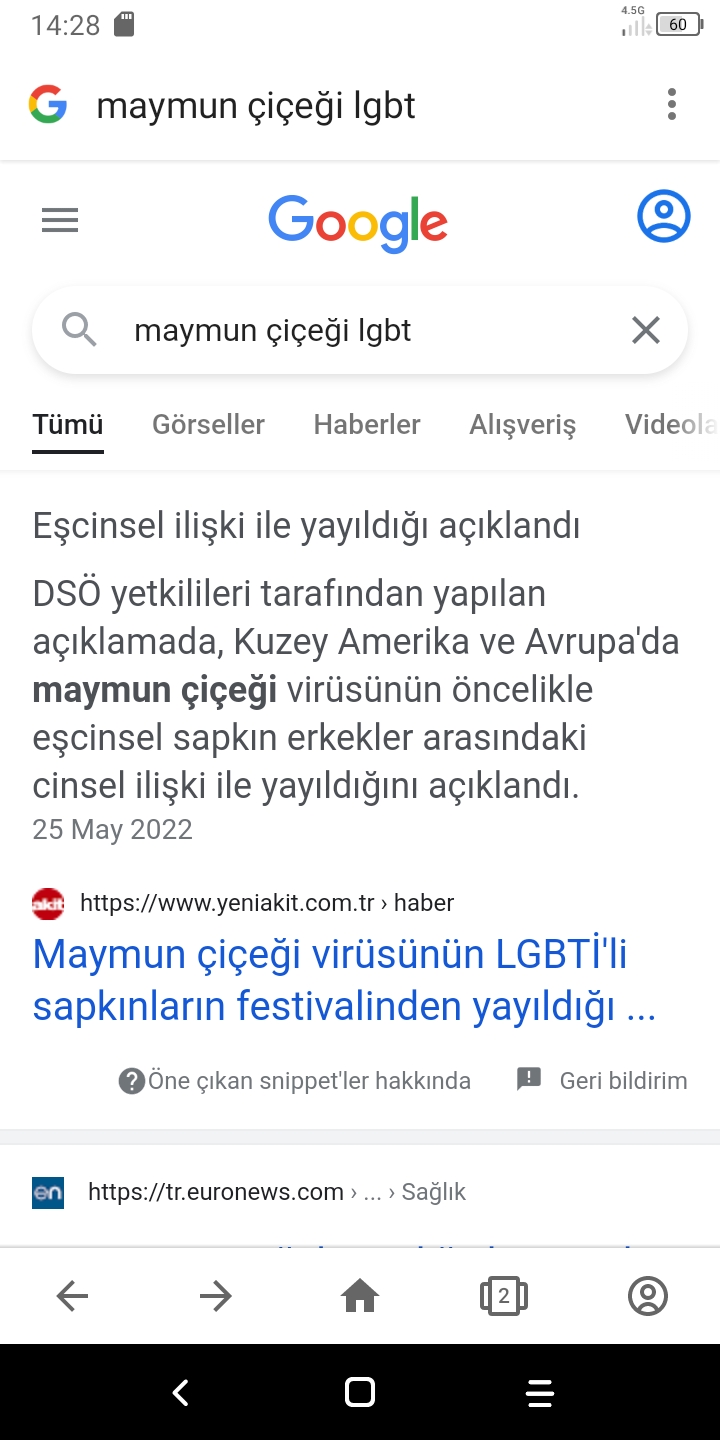Switch to the Tümü tab
Viewport: 720px width, 1440px height.
click(x=68, y=424)
